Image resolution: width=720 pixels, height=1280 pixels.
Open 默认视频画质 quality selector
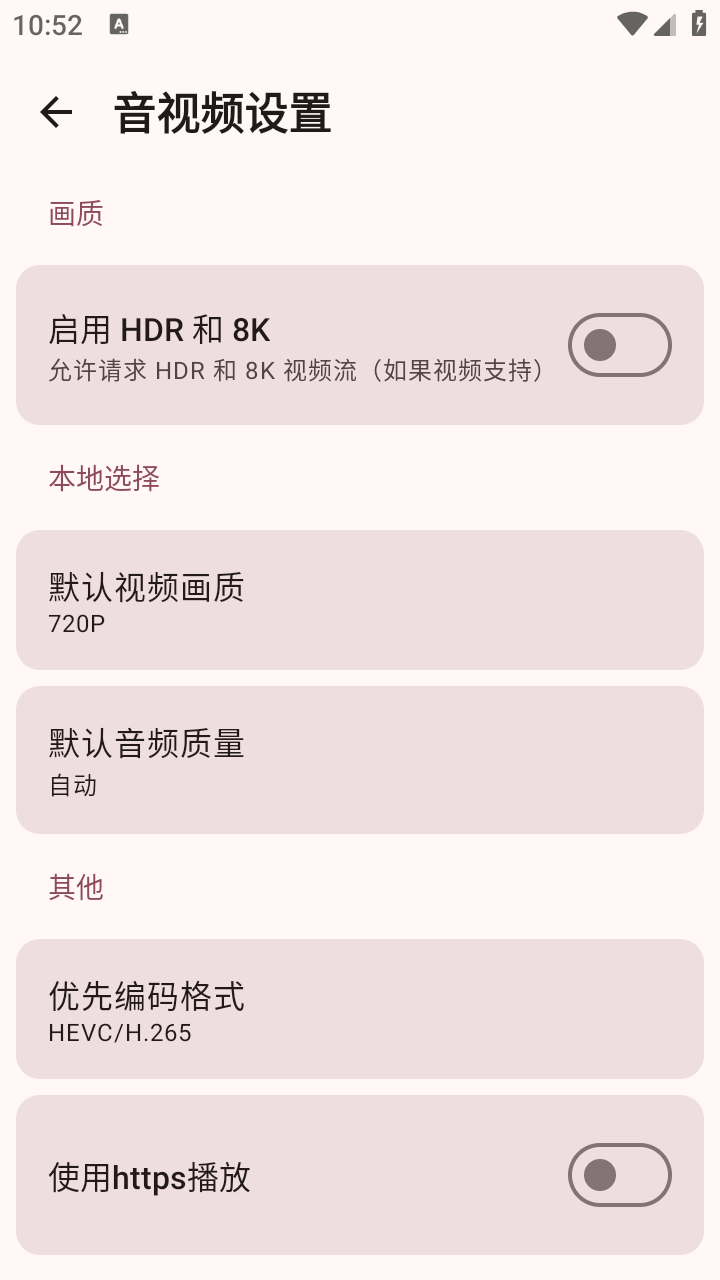click(360, 599)
